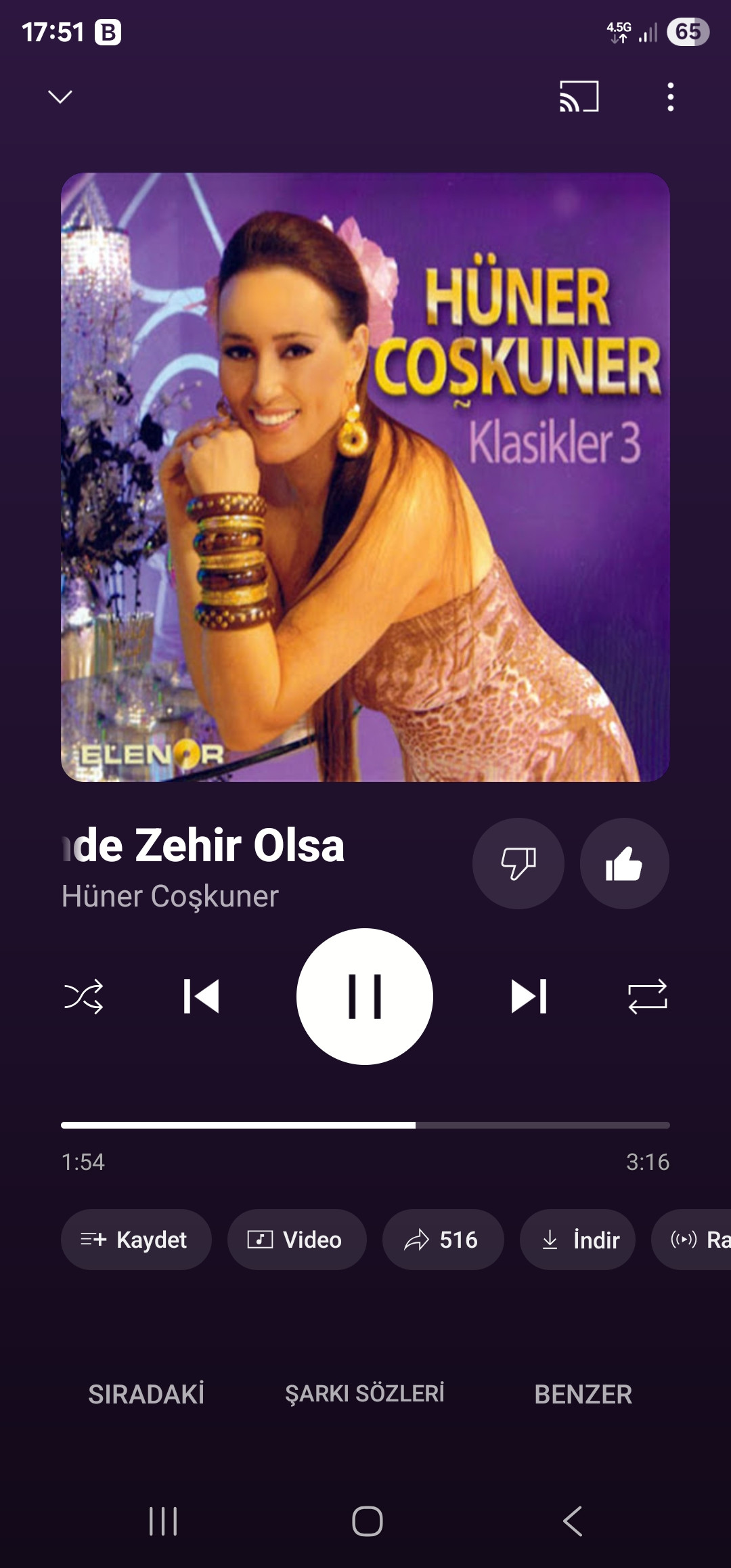The width and height of the screenshot is (731, 1568).
Task: Seek on the song progress bar
Action: coord(365,1125)
